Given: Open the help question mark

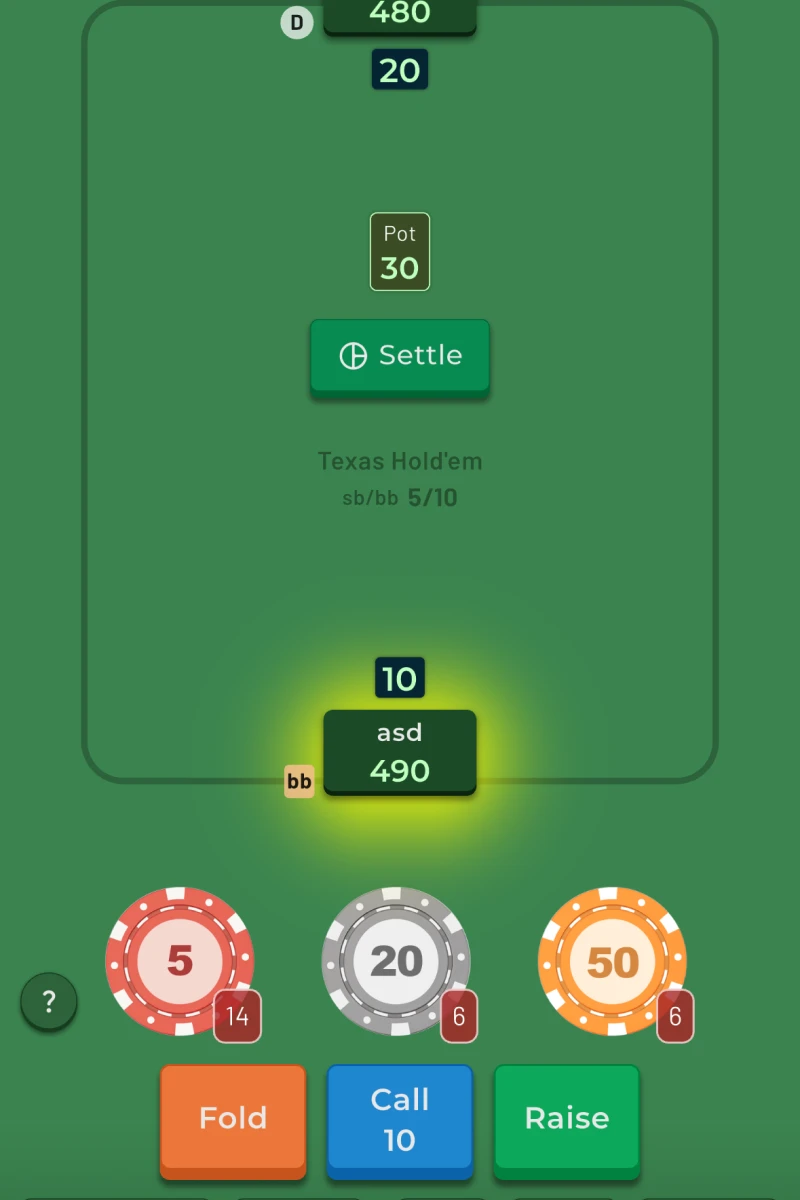Looking at the screenshot, I should coord(48,1002).
